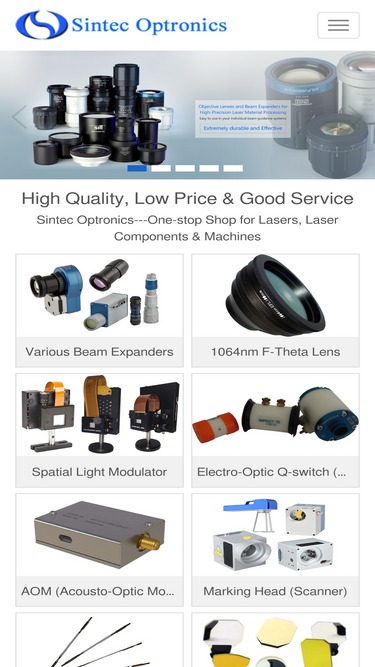View Electro-Optic Q-switch product card
This screenshot has width=375, height=667.
coord(276,430)
